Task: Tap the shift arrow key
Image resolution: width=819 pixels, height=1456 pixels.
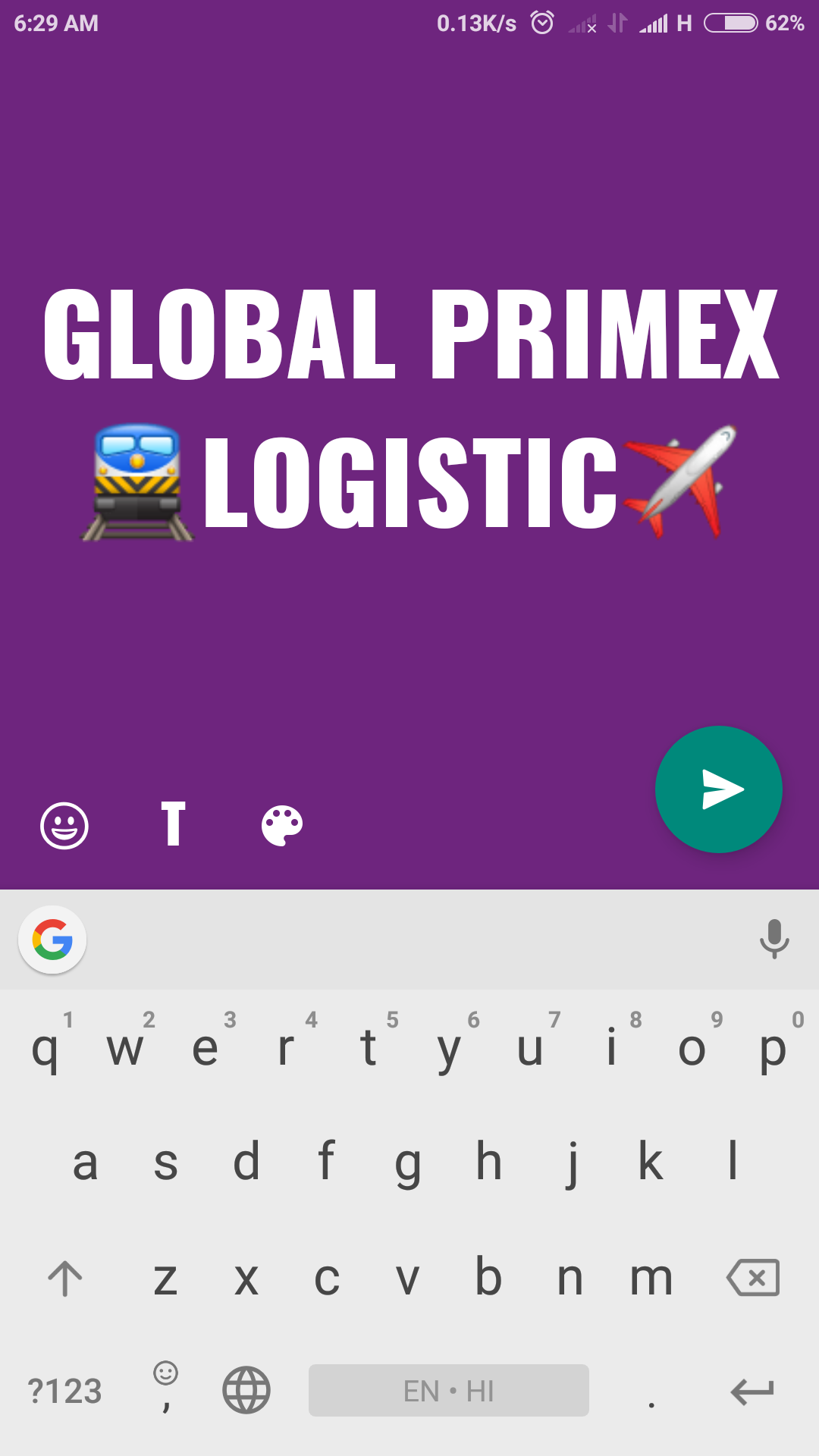Action: pos(65,1278)
